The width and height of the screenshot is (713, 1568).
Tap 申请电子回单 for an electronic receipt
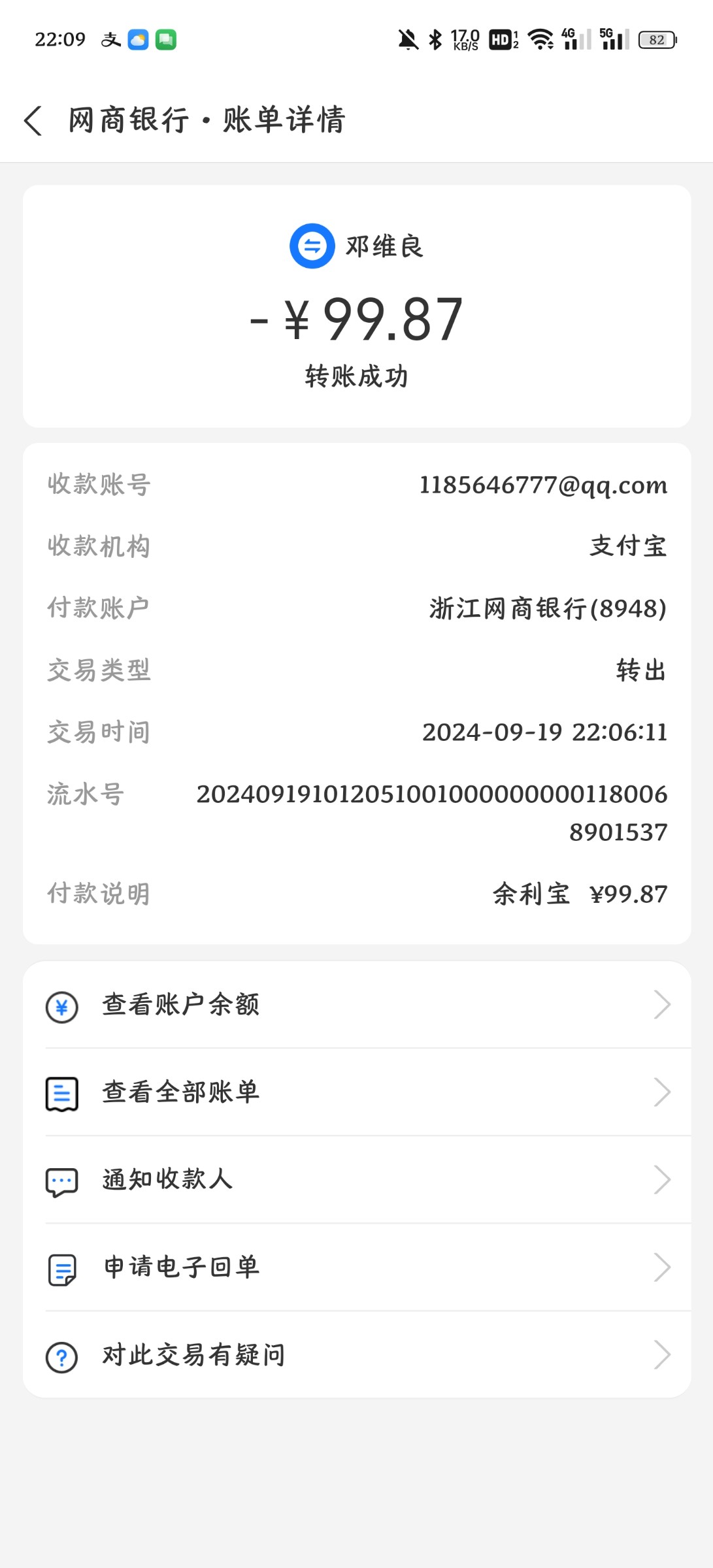(356, 1267)
